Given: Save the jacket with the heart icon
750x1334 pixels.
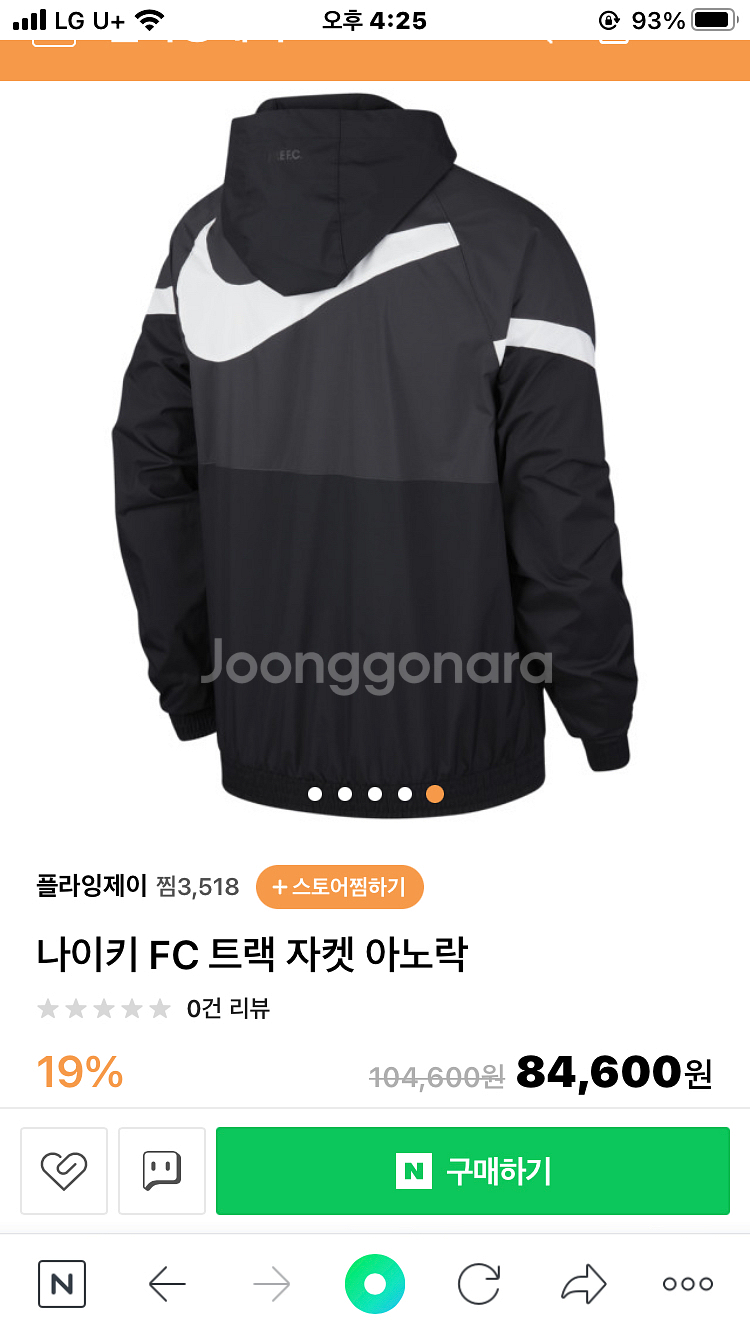Looking at the screenshot, I should click(64, 1171).
